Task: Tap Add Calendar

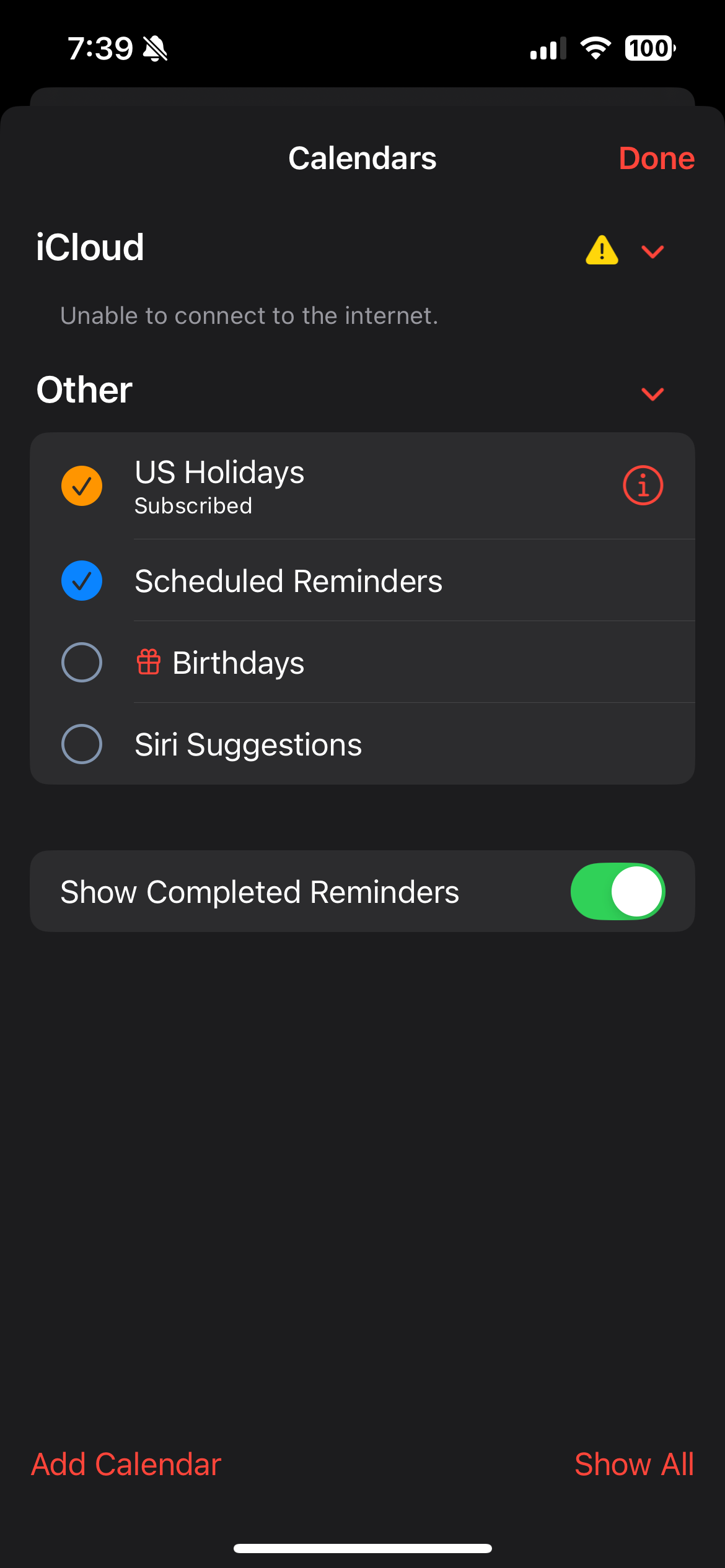Action: [126, 1465]
